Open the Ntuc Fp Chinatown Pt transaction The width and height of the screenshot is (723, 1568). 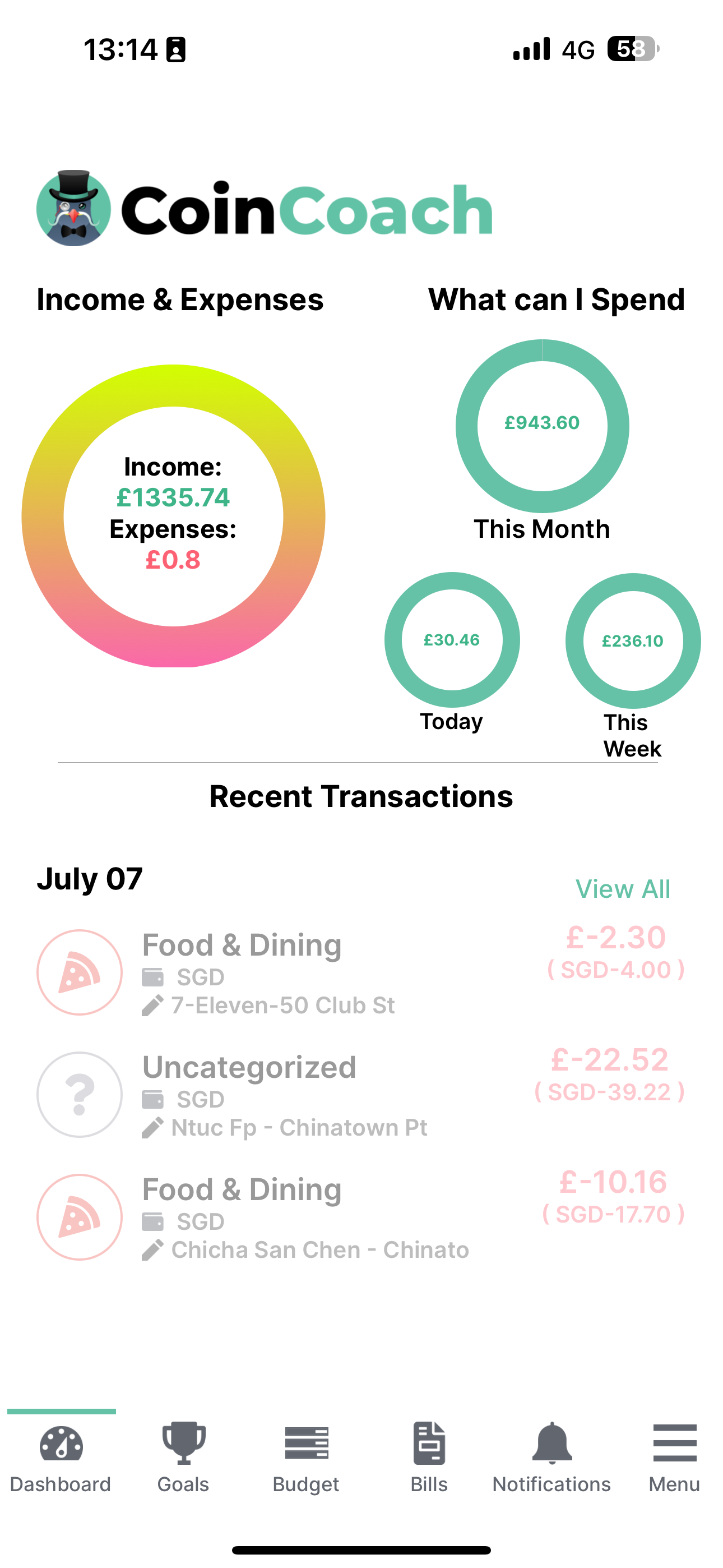(x=360, y=1095)
